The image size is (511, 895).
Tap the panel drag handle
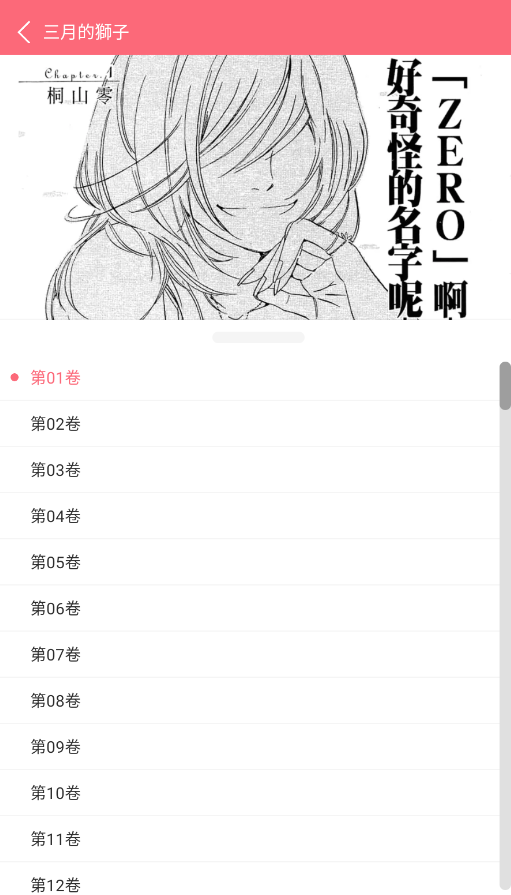click(x=259, y=337)
